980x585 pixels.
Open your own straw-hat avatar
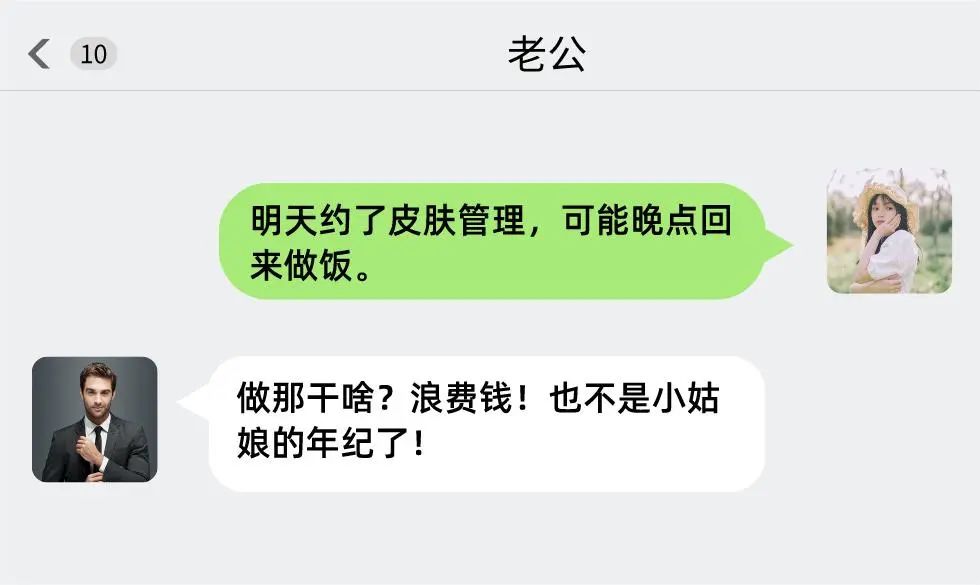(888, 231)
